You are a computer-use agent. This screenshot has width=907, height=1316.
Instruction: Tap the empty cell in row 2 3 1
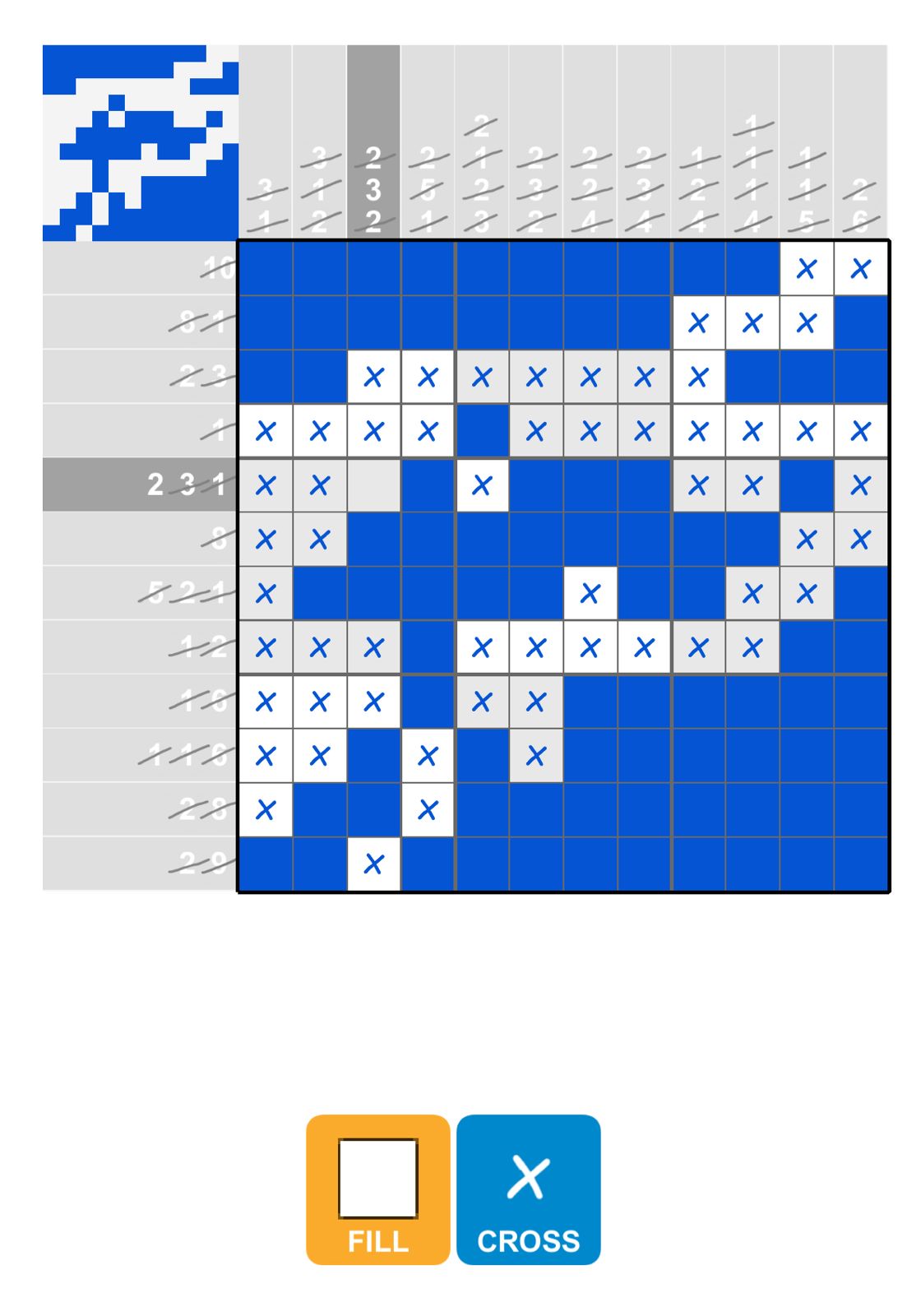click(373, 485)
